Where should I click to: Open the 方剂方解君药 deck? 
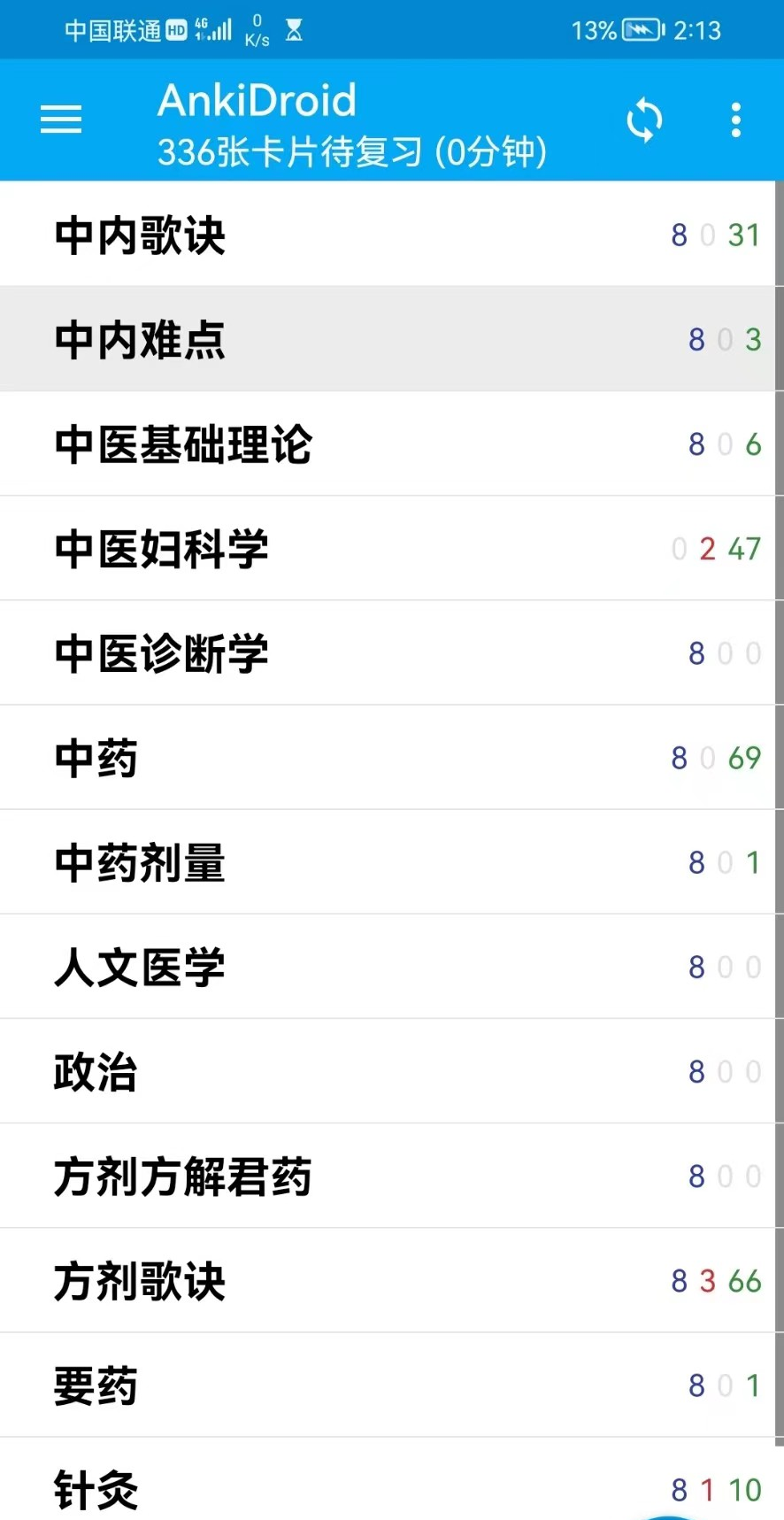388,1176
